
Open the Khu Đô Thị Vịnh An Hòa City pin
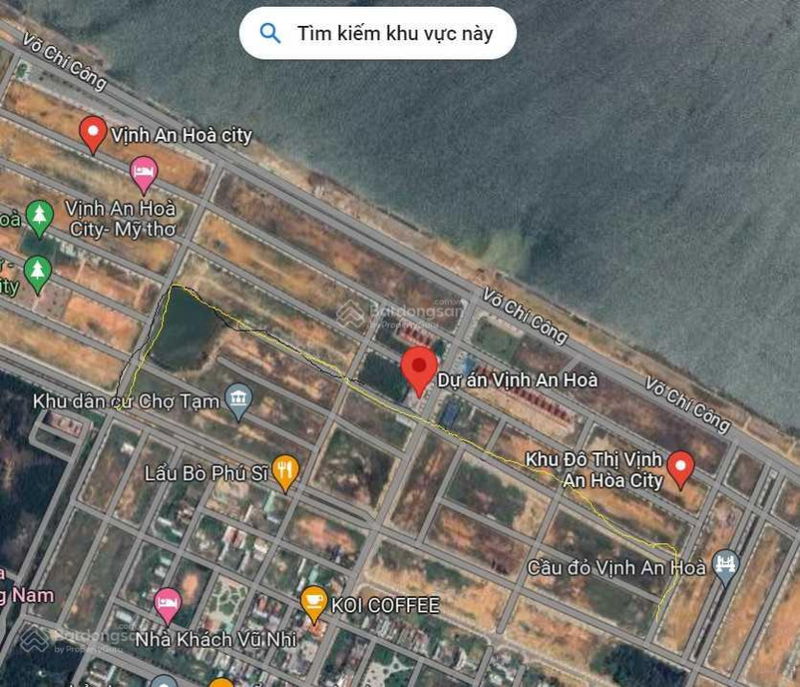[681, 468]
